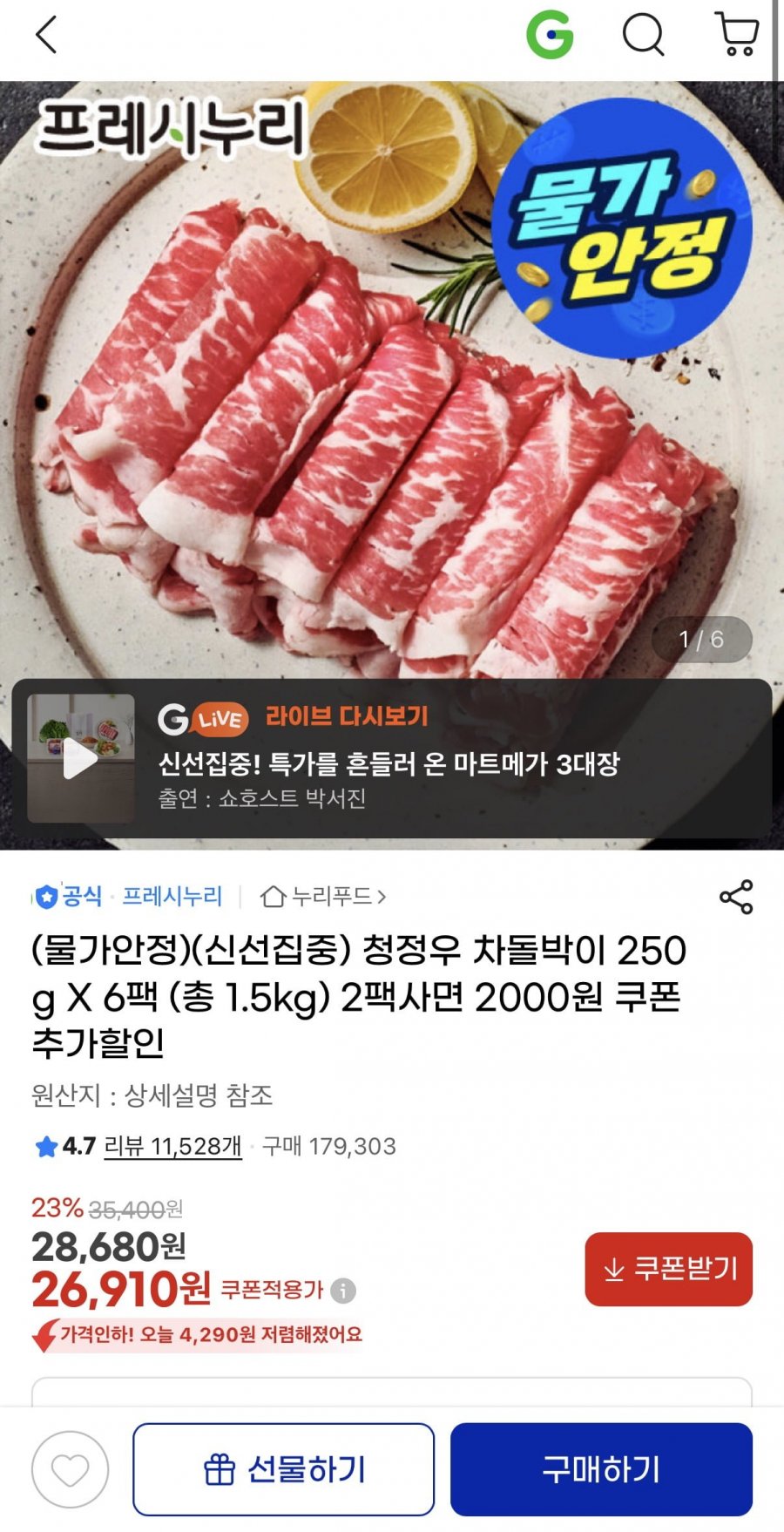Tap the live video preview thumbnail
This screenshot has height=1532, width=784.
(x=78, y=758)
